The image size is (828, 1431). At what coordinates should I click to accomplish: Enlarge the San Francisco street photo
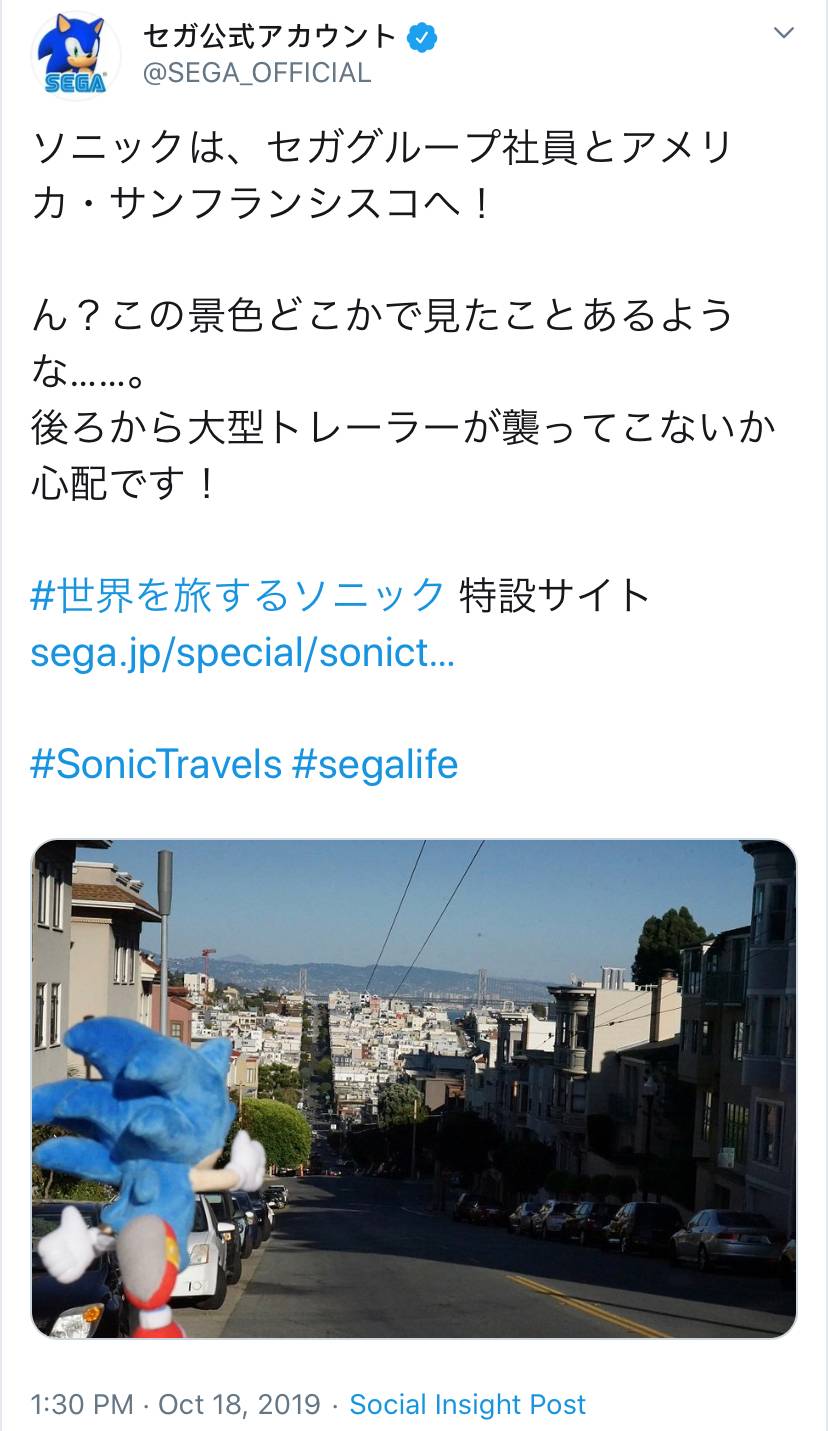pyautogui.click(x=414, y=1090)
